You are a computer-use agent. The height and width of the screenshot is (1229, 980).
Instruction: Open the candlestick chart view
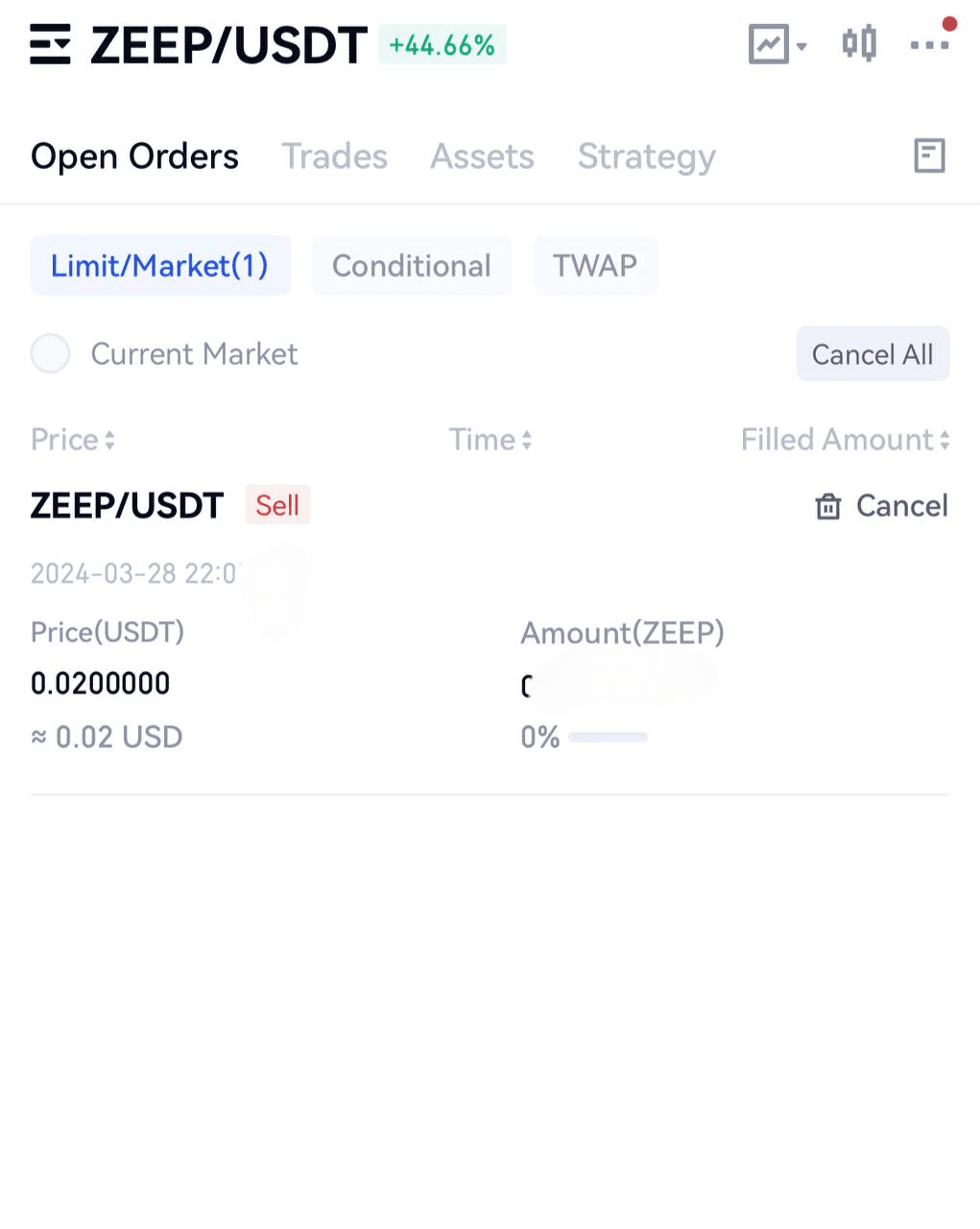click(x=859, y=44)
